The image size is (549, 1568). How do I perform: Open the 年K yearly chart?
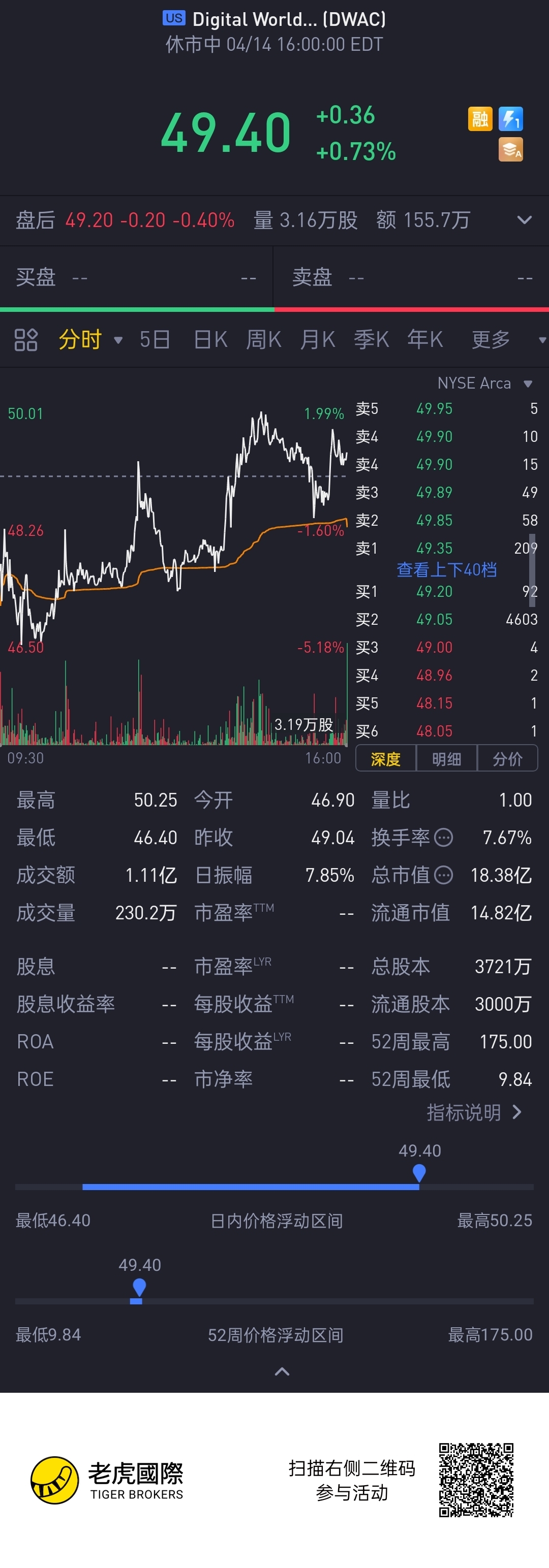point(424,340)
